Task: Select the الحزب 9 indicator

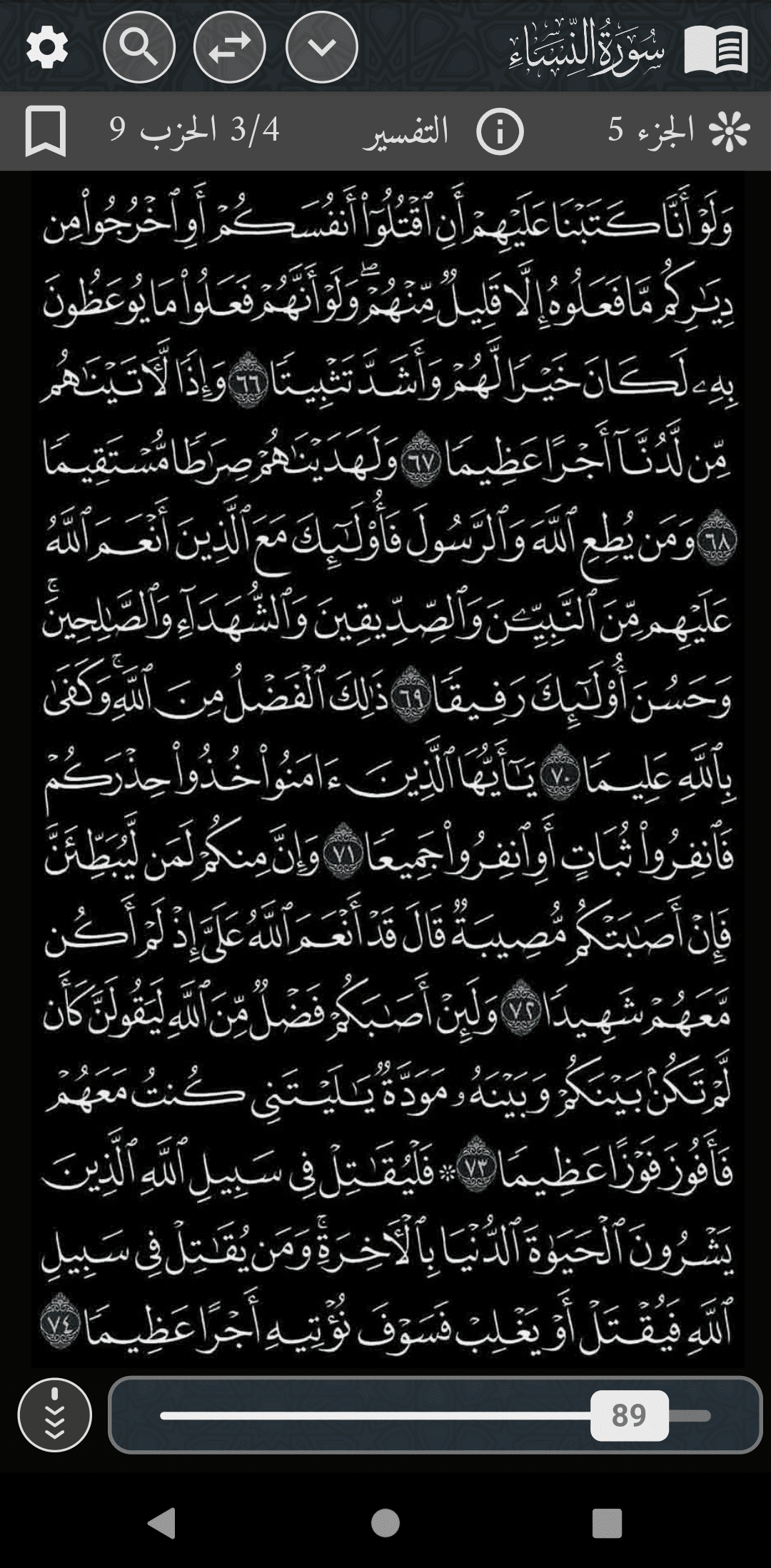Action: pos(194,131)
